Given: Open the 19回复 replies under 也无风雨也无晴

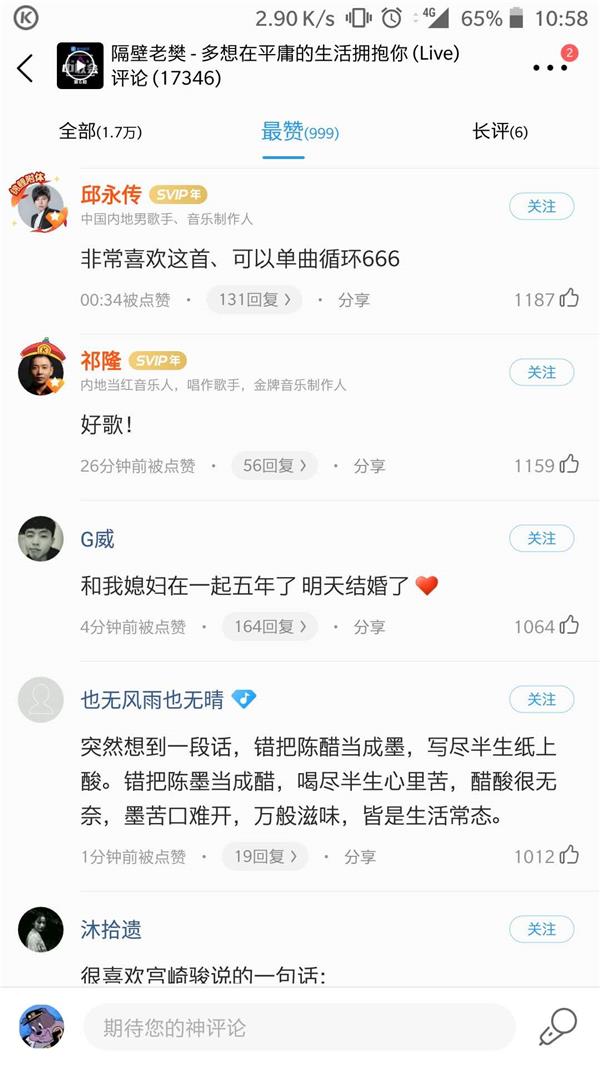Looking at the screenshot, I should click(264, 856).
